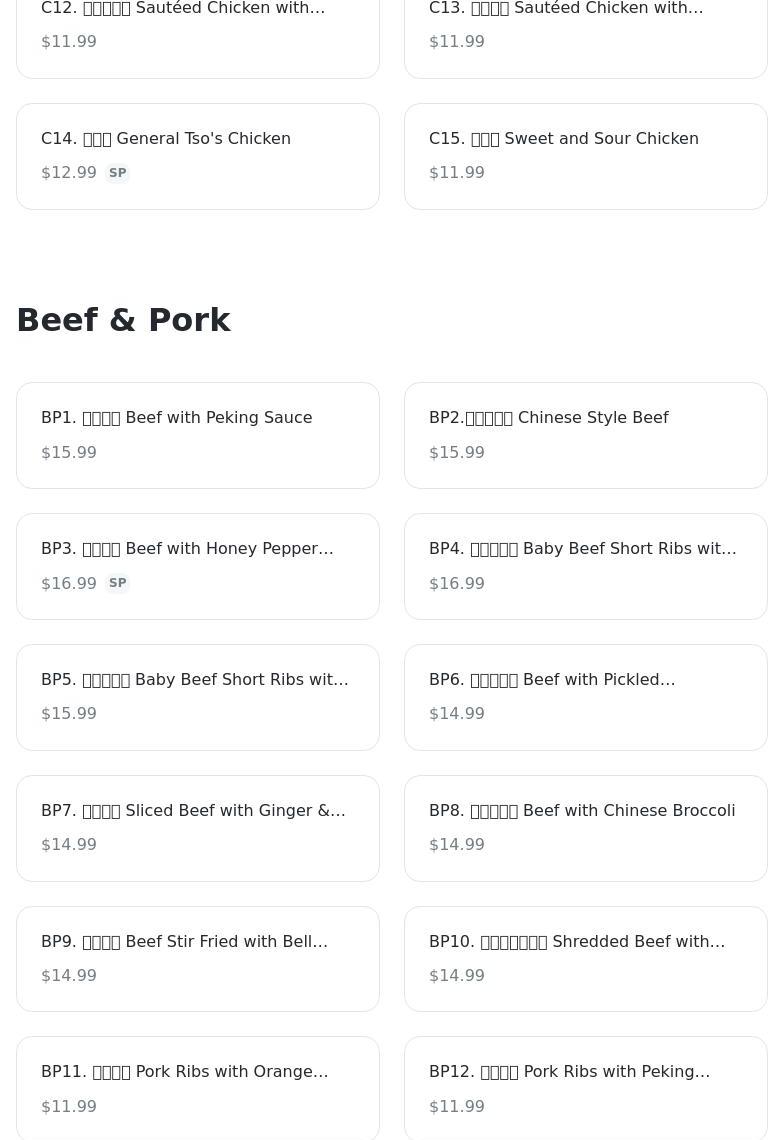
Task: Open the C12 Sautéed Chicken card
Action: (197, 30)
